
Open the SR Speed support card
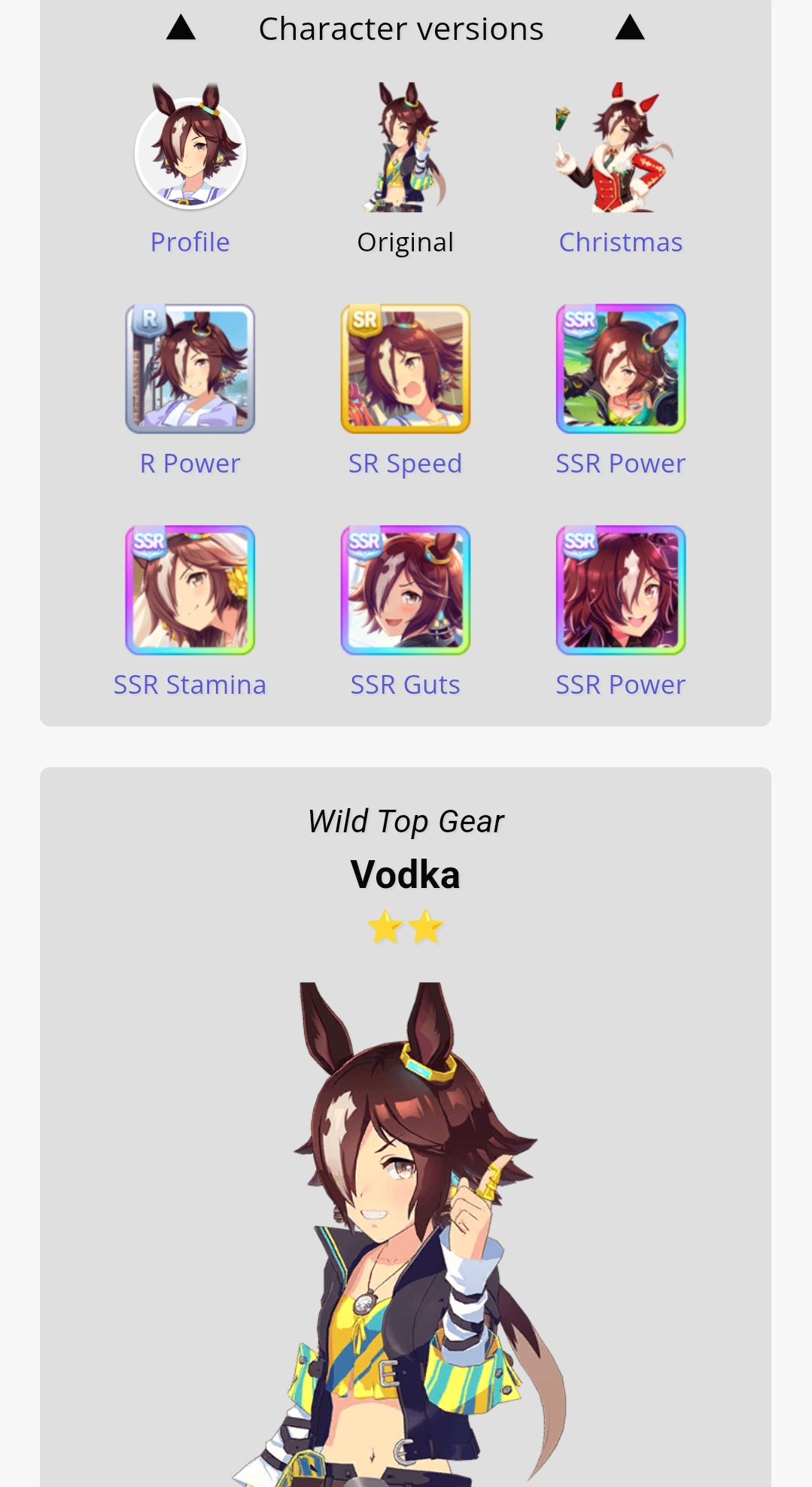point(405,391)
